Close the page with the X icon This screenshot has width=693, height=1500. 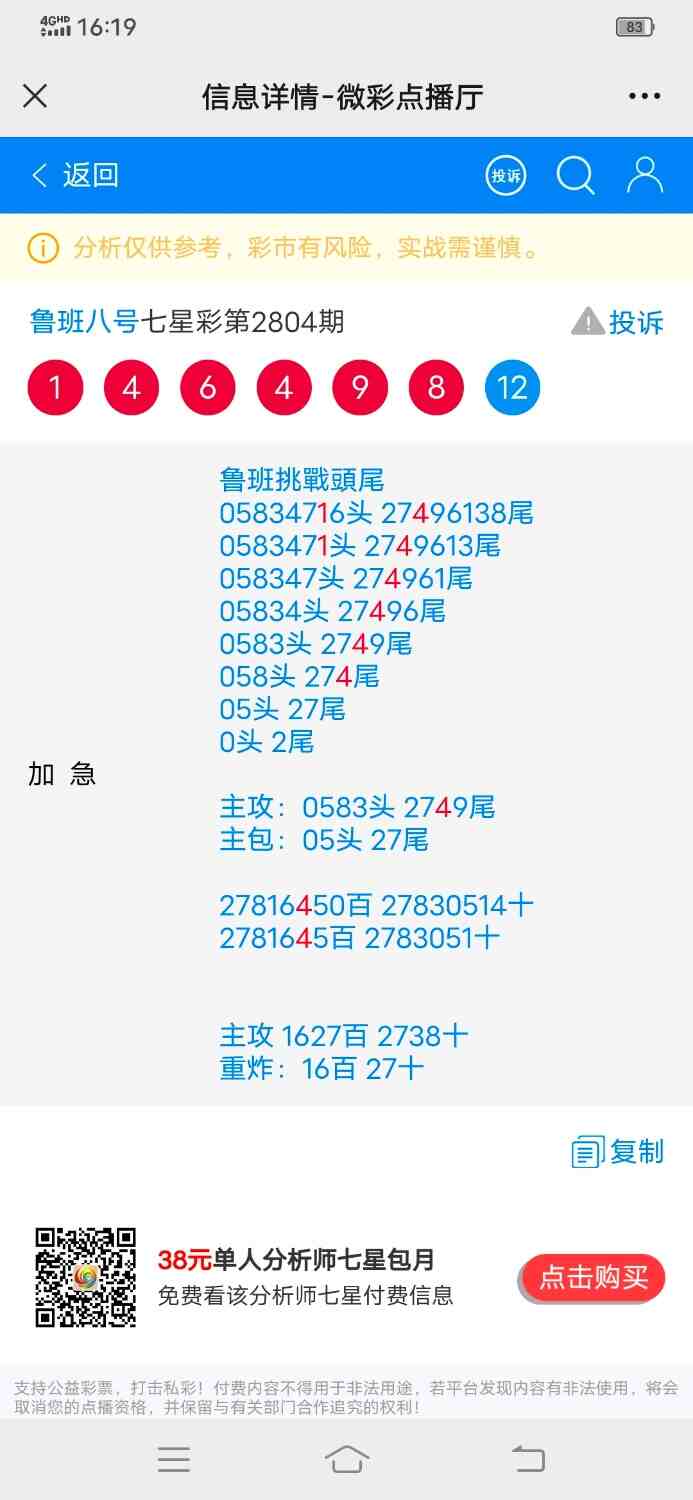35,96
